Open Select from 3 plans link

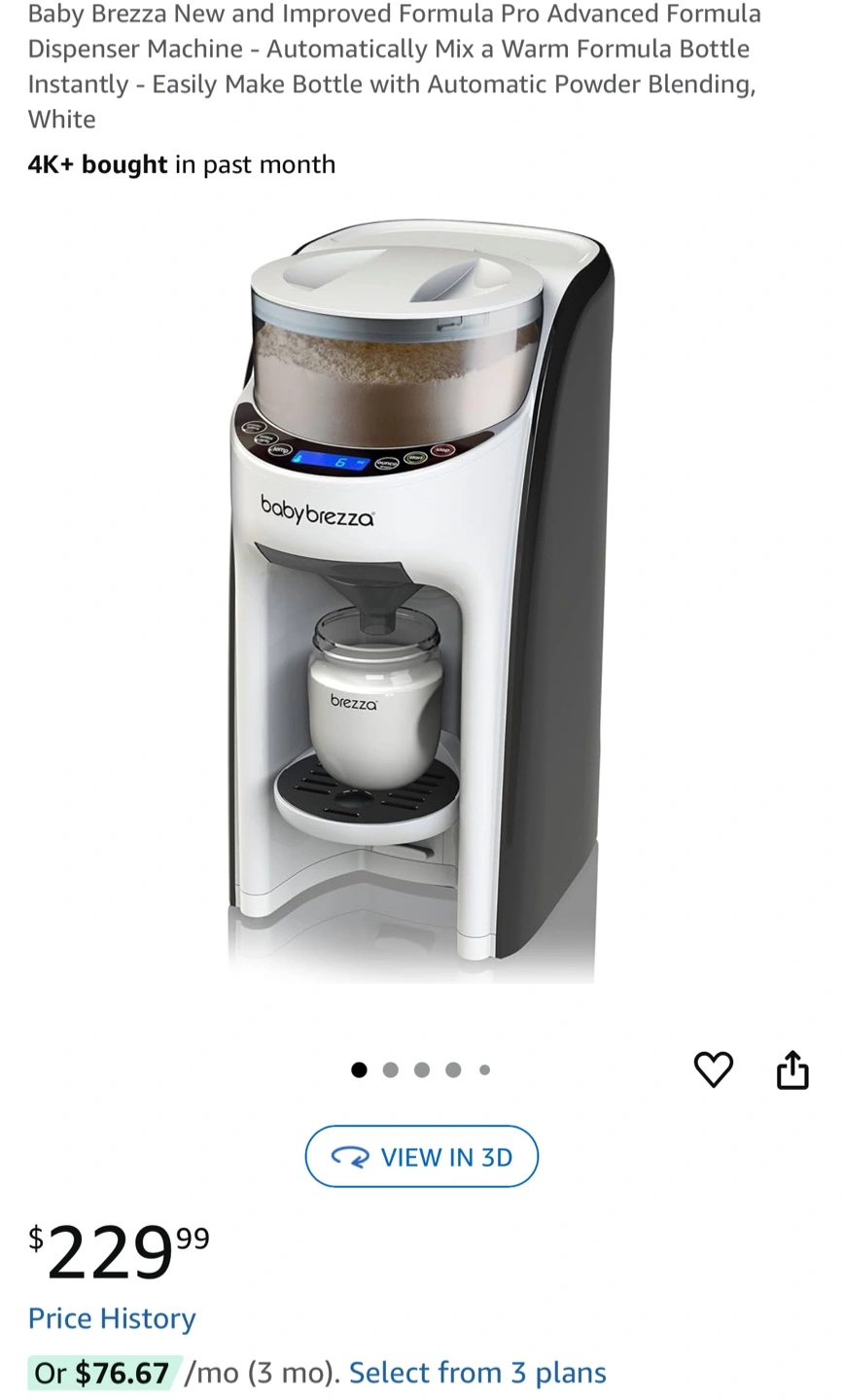pyautogui.click(x=477, y=1373)
